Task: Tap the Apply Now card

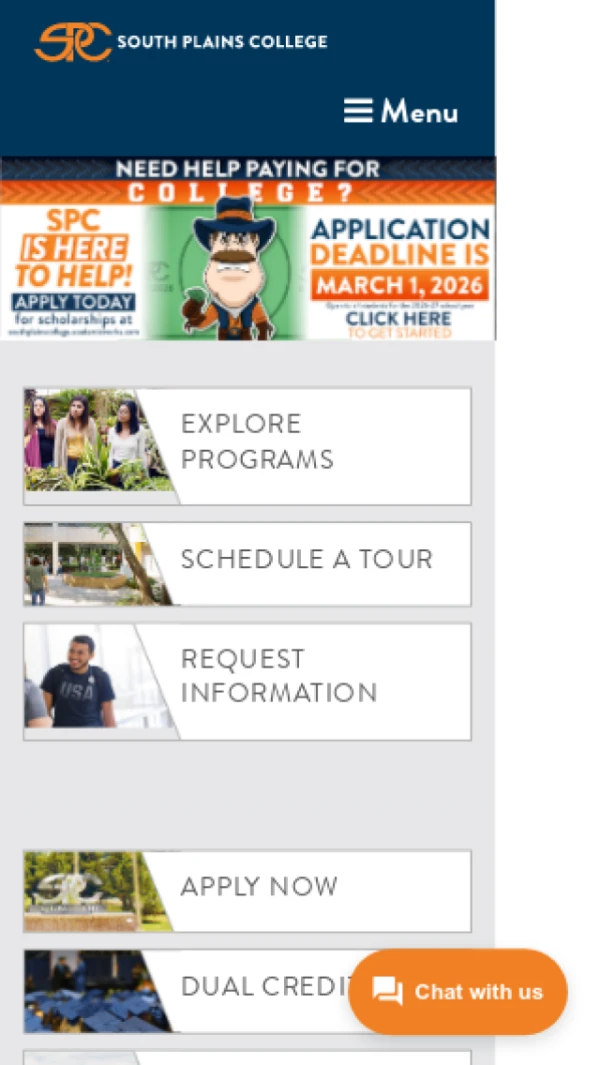Action: tap(247, 891)
